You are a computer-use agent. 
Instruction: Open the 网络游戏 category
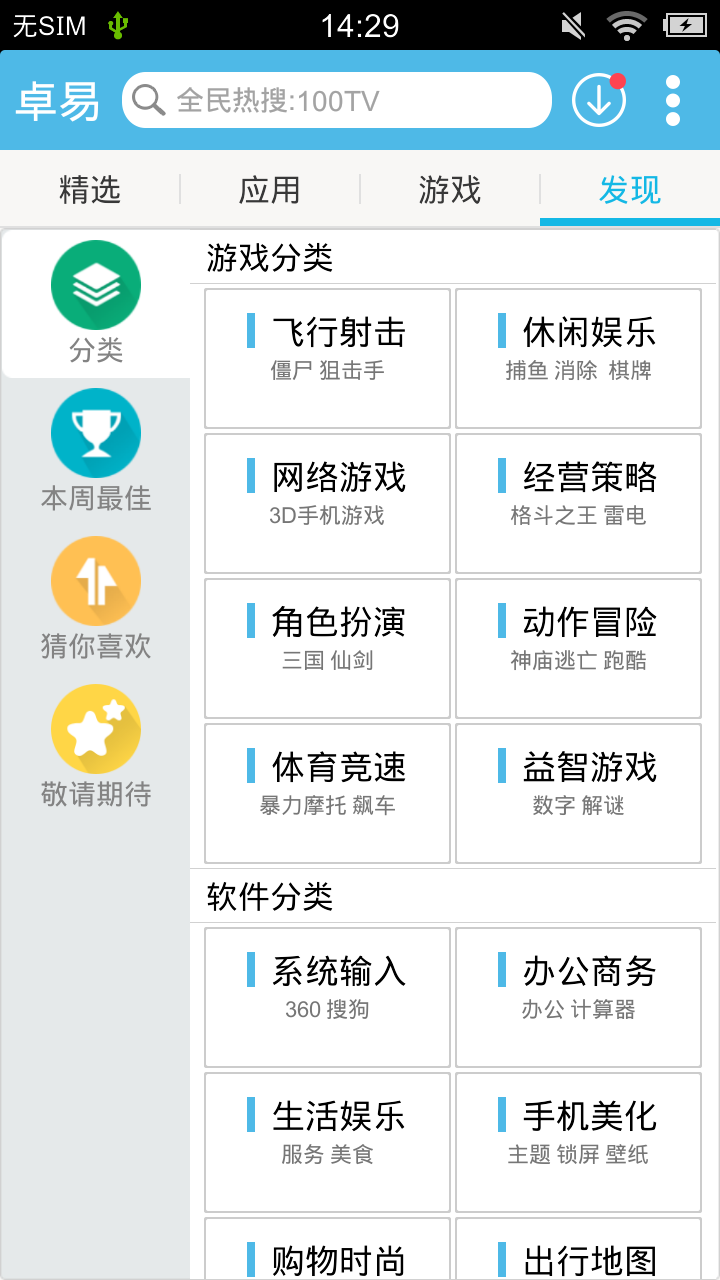[x=327, y=503]
